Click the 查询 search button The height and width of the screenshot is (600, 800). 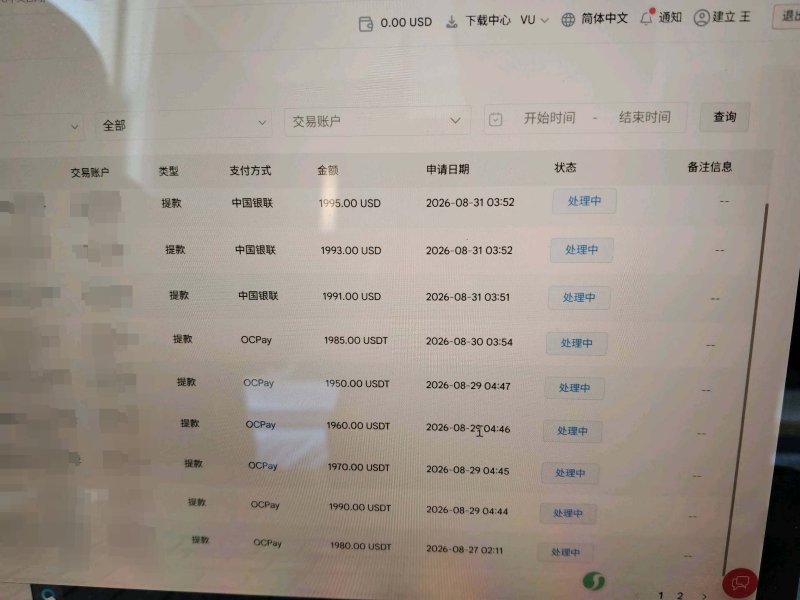(724, 117)
